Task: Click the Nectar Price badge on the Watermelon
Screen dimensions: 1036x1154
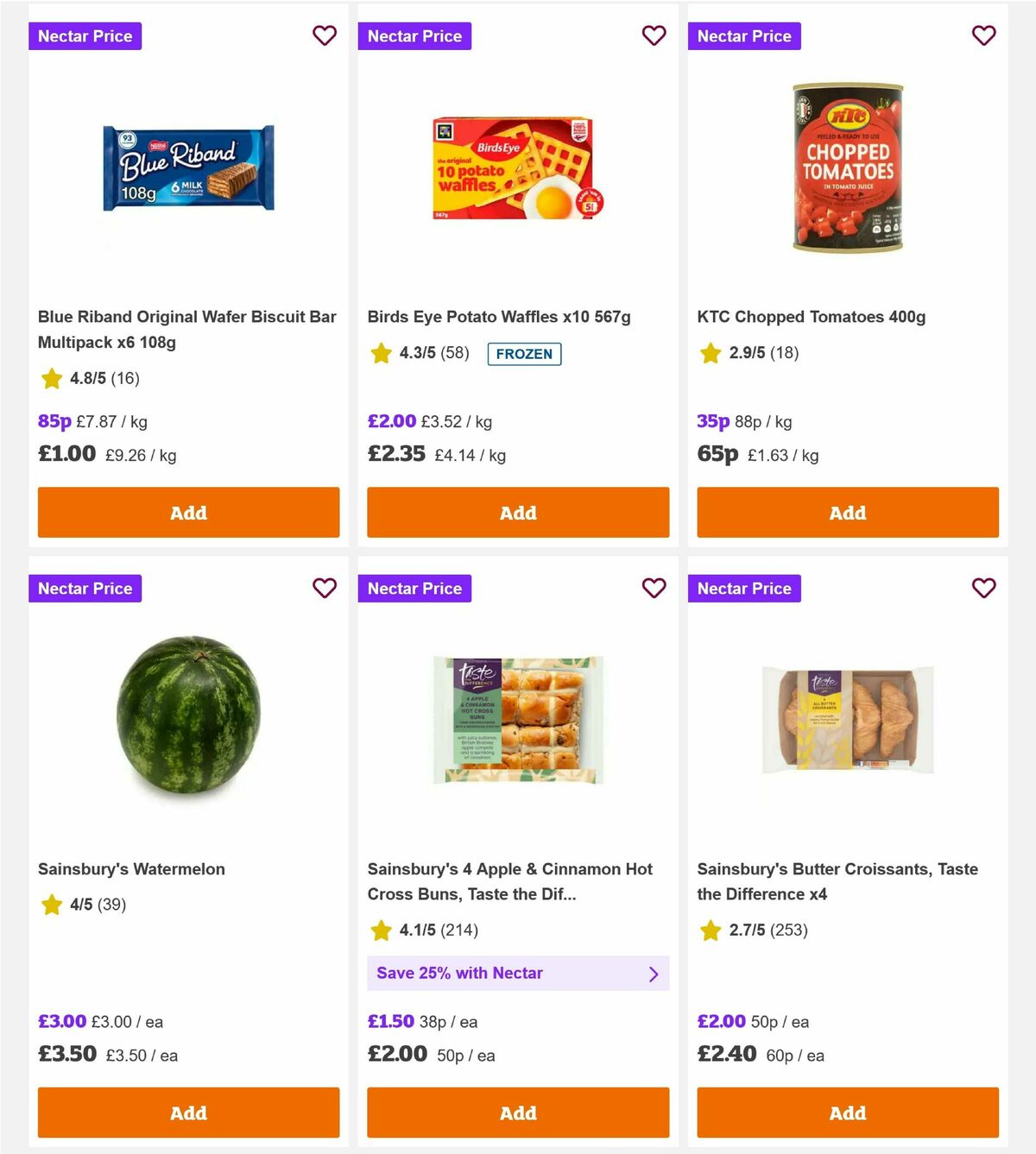Action: (x=85, y=588)
